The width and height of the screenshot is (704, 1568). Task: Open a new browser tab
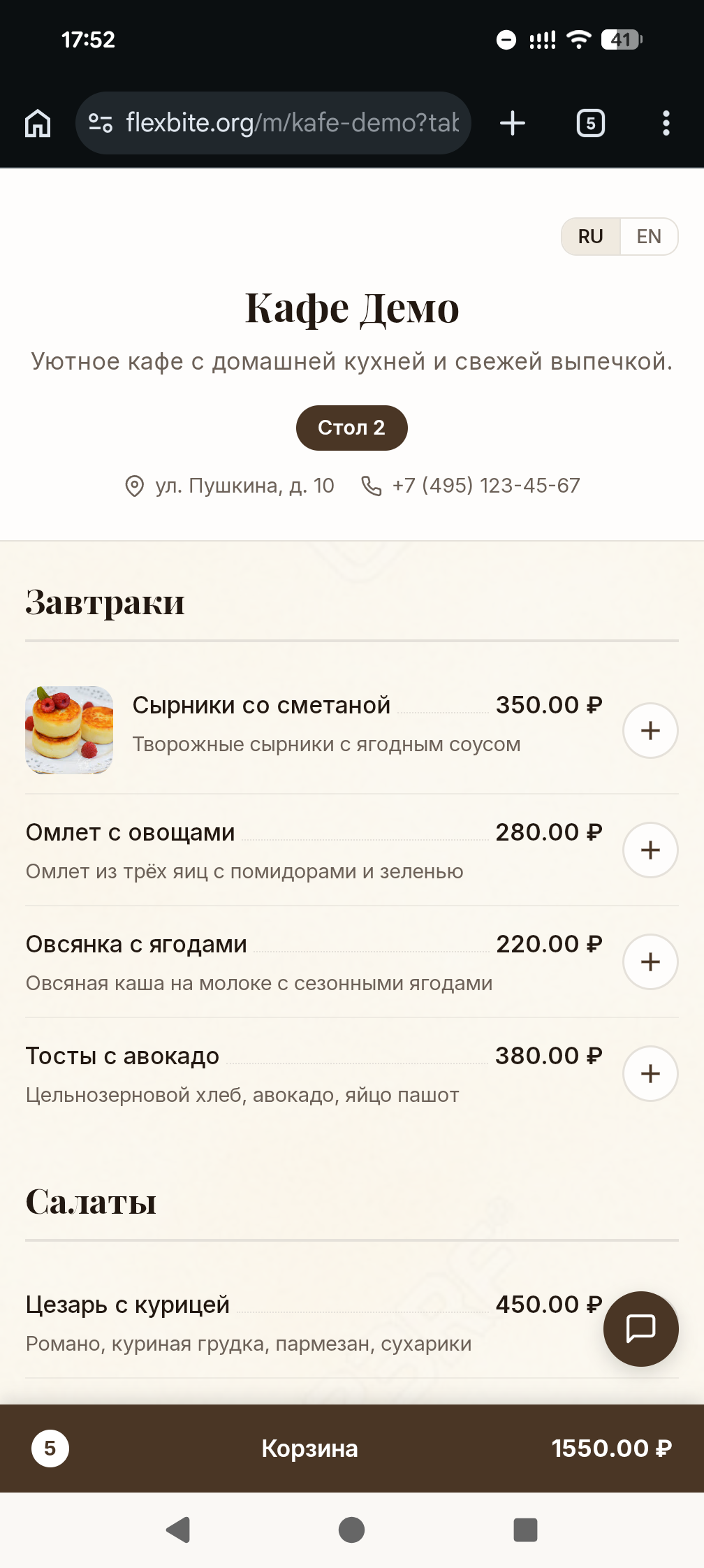tap(513, 123)
